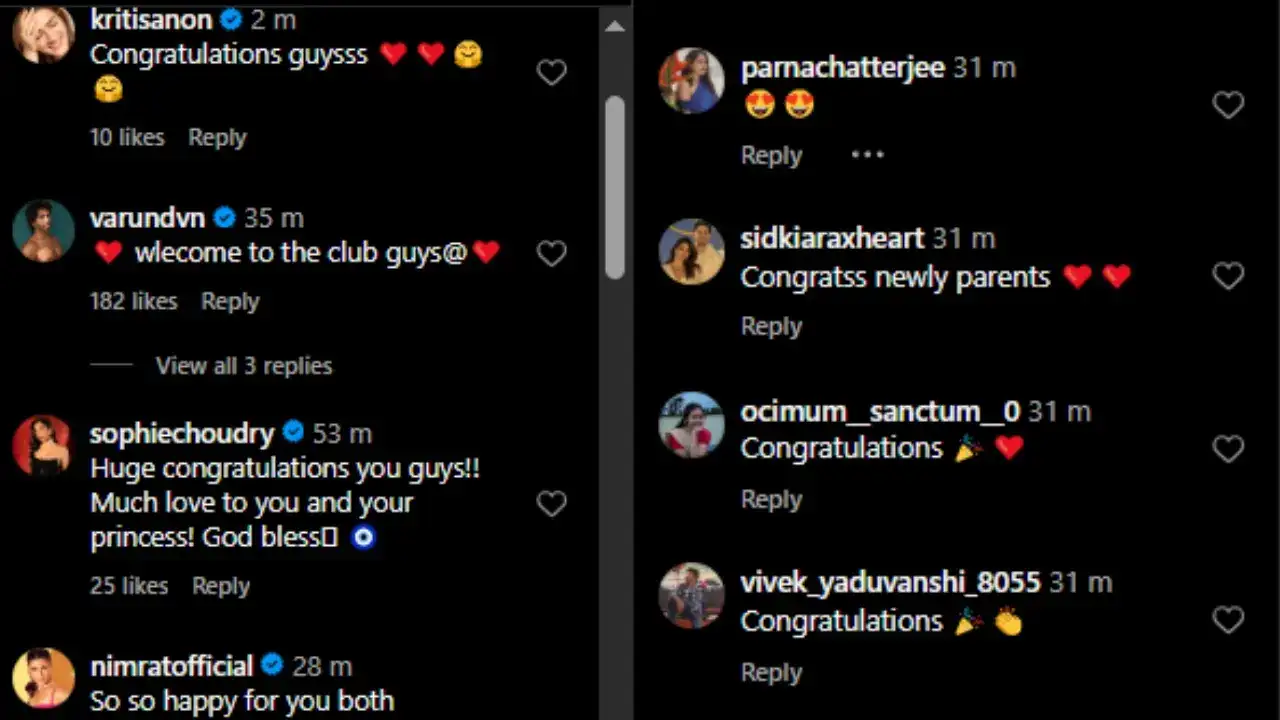Open varundvn's profile from username
The width and height of the screenshot is (1280, 720).
pos(147,218)
